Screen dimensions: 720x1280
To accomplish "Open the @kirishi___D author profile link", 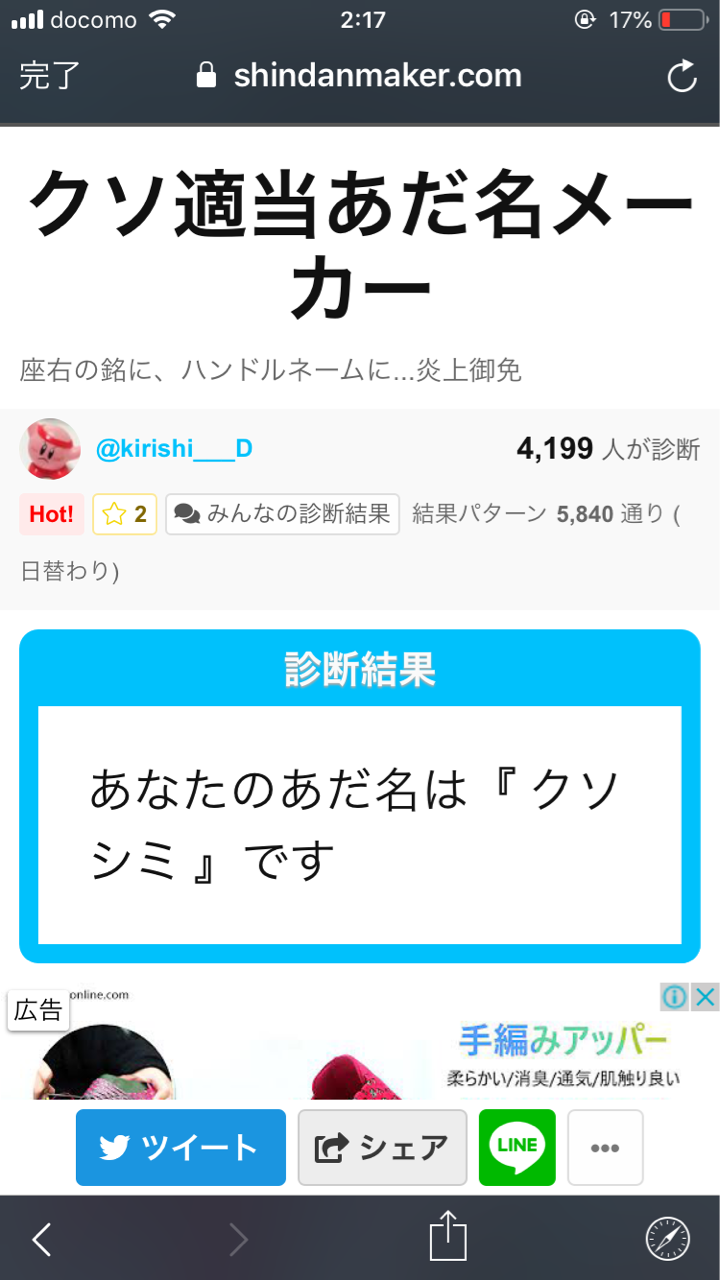I will (174, 449).
